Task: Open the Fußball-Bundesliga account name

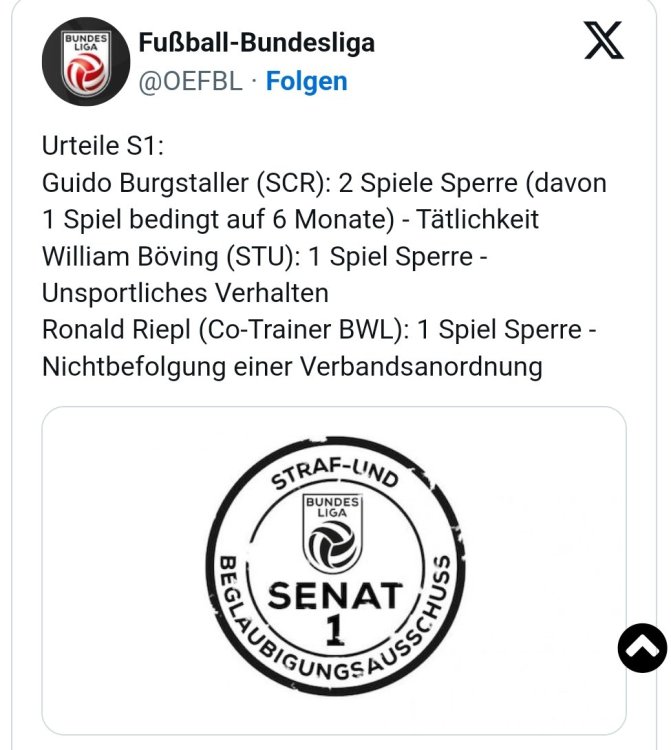Action: 257,43
